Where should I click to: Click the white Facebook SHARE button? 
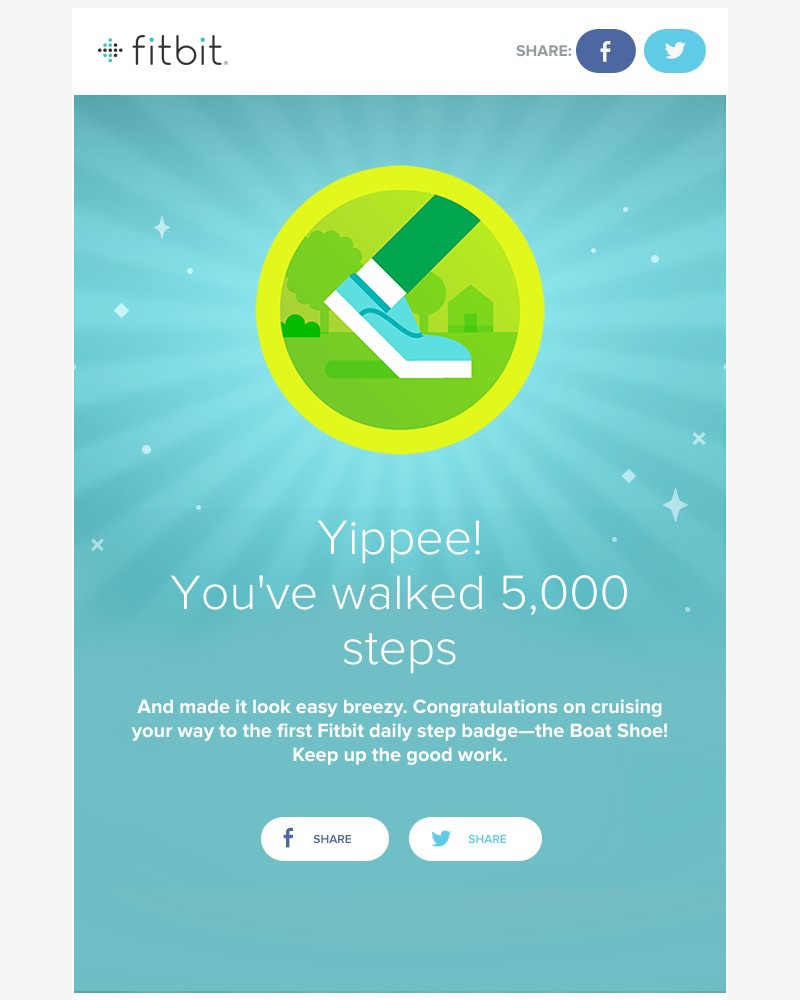(325, 839)
